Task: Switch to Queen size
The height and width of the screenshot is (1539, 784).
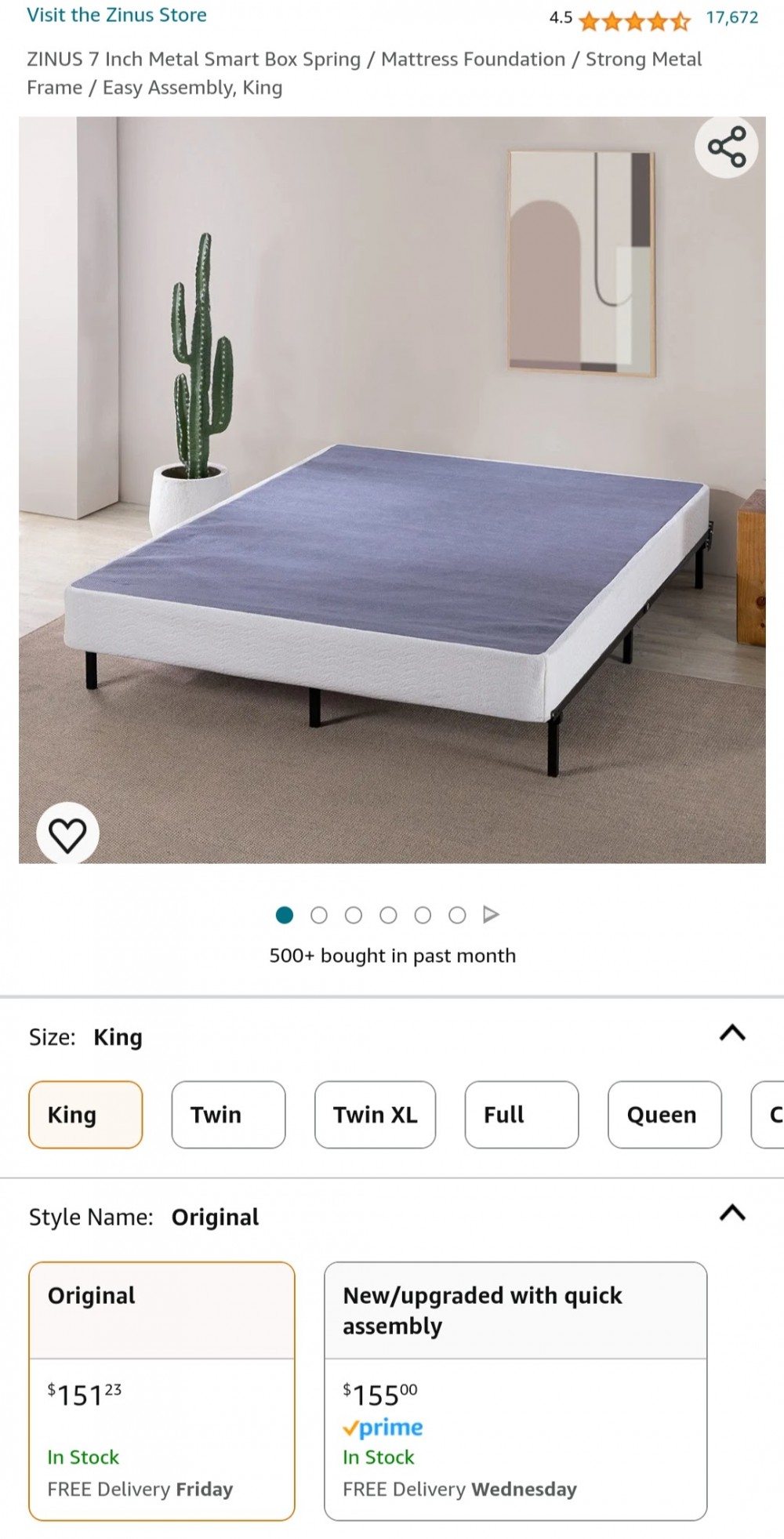Action: tap(664, 1115)
